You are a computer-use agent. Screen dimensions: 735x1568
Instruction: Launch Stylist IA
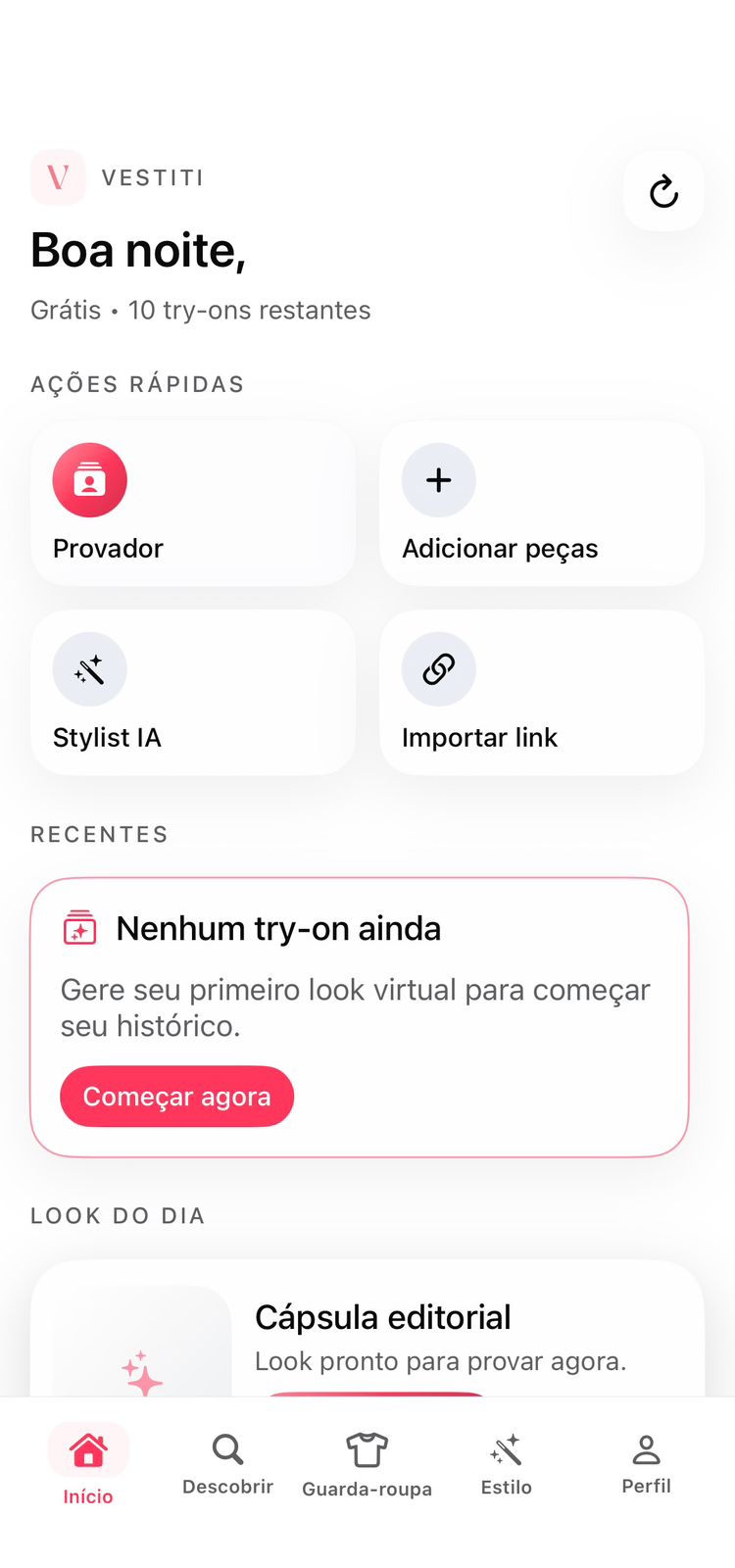(x=193, y=693)
